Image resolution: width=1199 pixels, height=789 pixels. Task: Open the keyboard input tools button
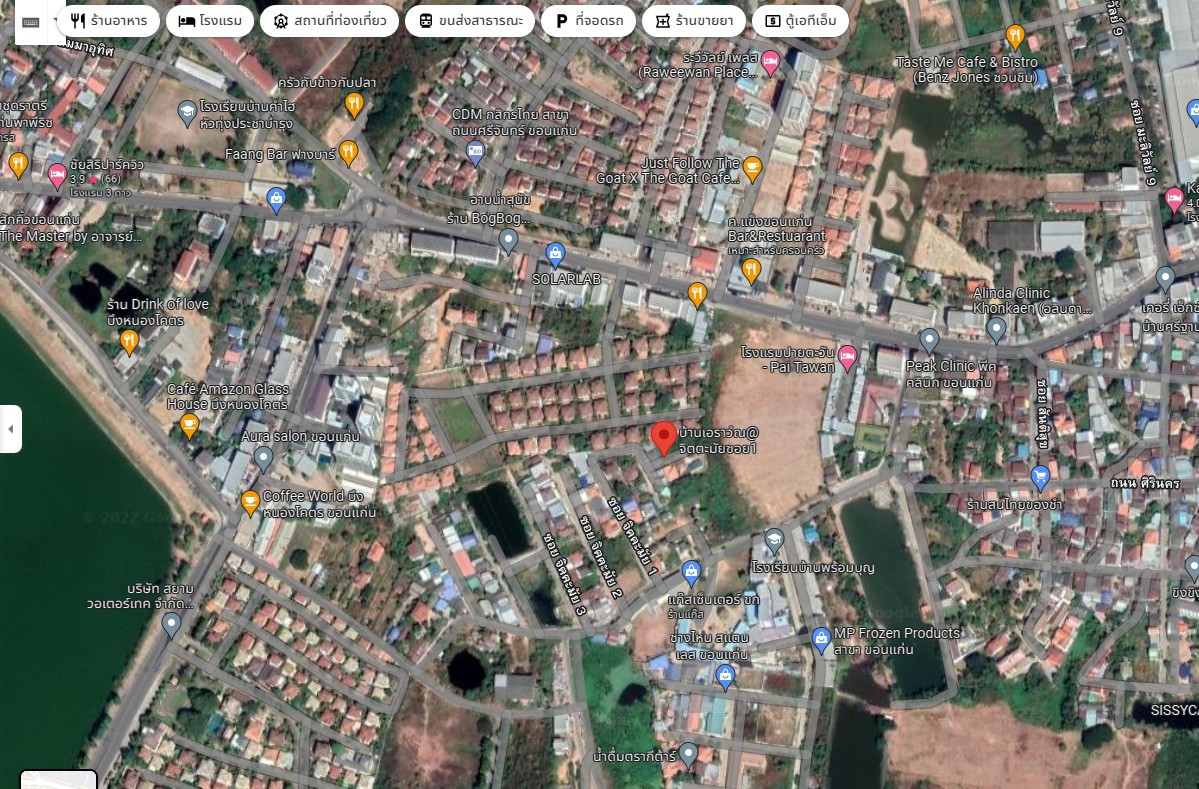[x=30, y=22]
